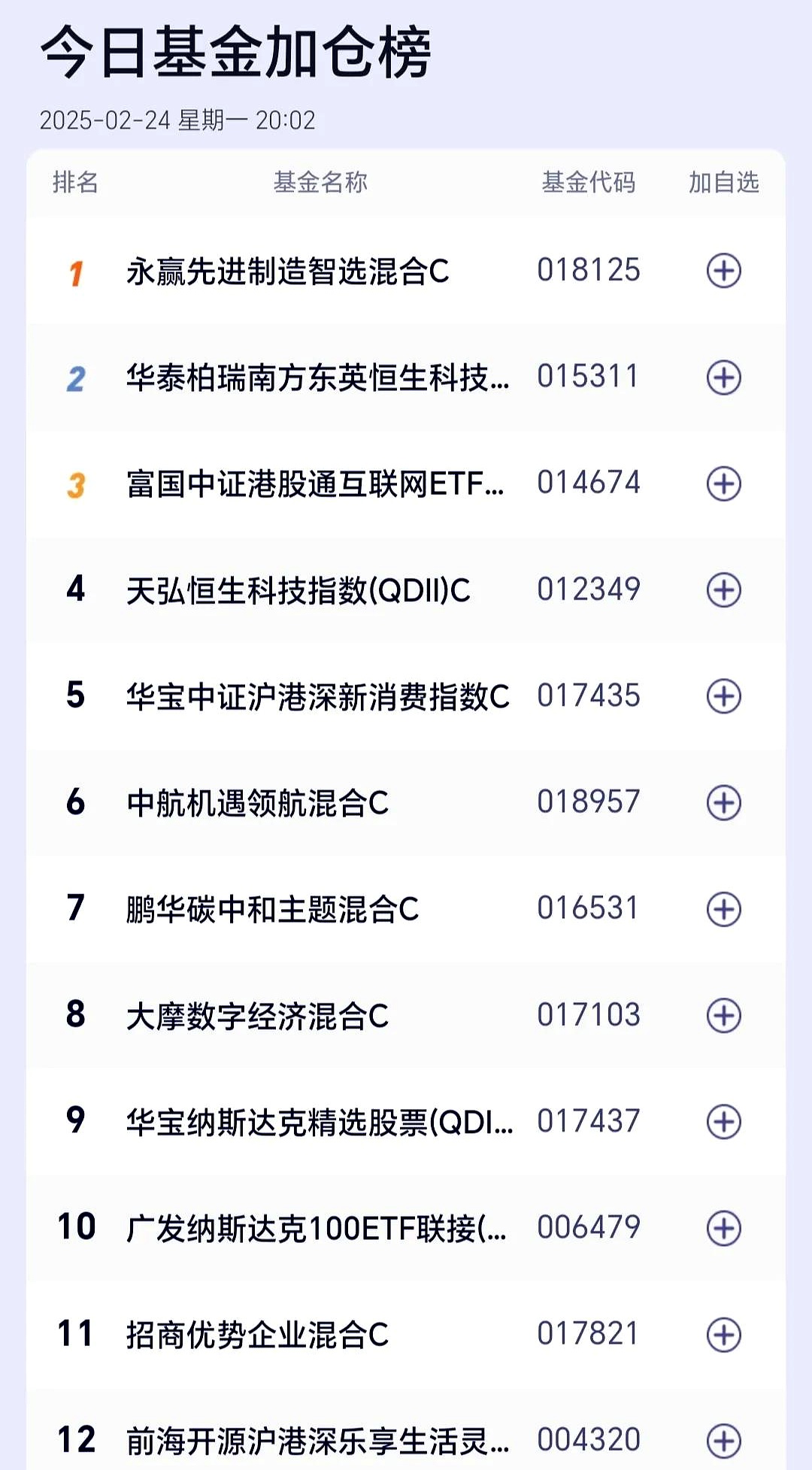Open 广发纳斯达克100ETF联接 fund details
The image size is (812, 1470).
click(x=316, y=1229)
